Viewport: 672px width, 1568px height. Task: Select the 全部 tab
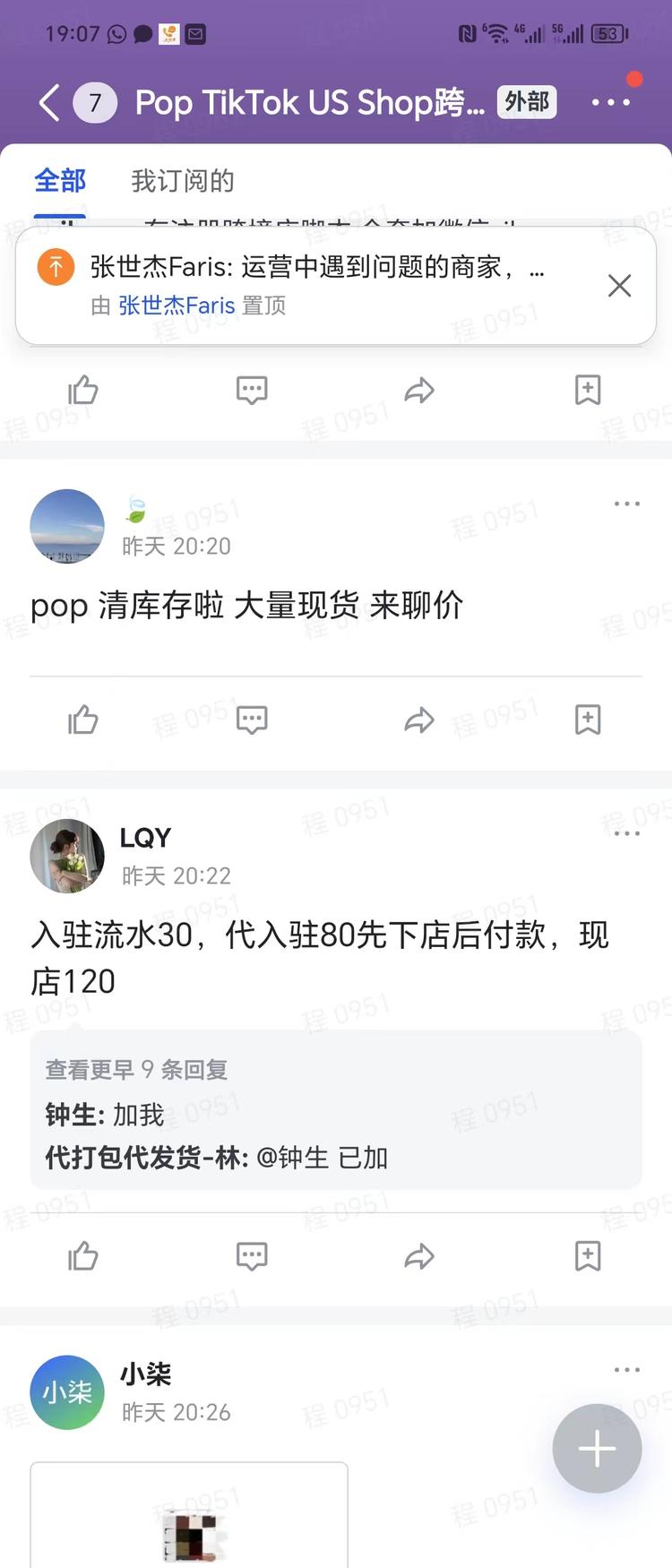(x=60, y=180)
